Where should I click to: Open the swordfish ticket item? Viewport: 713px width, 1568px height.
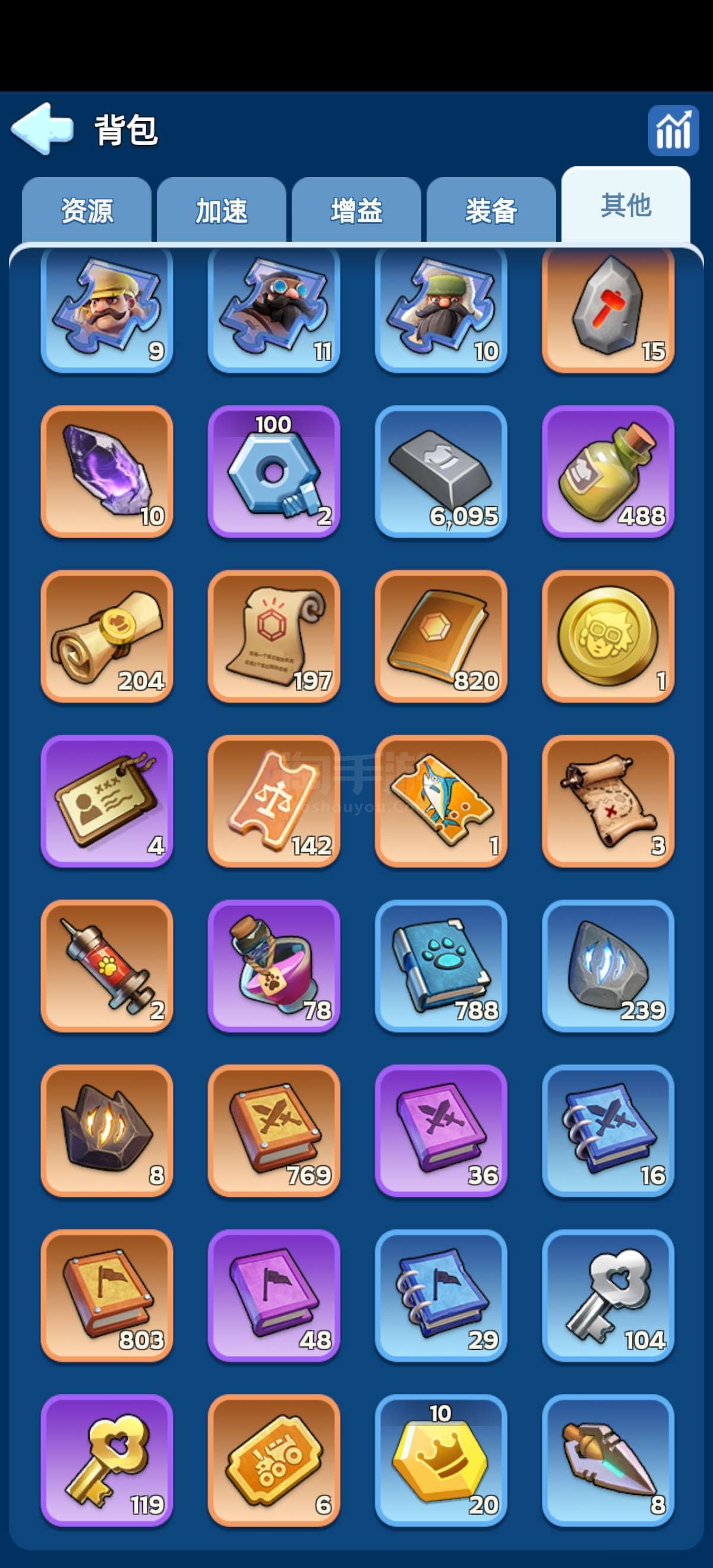(441, 801)
